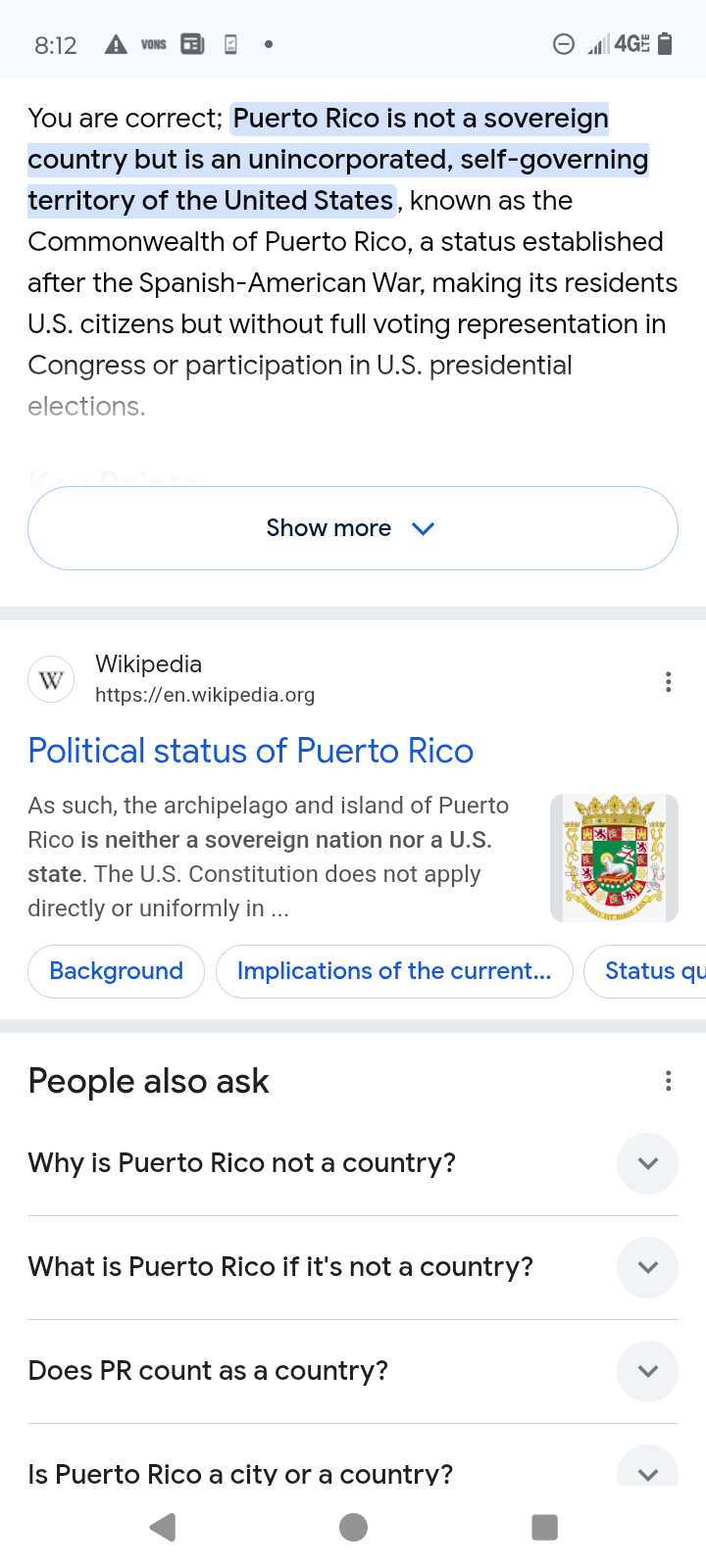Open the Puerto Rico coat of arms thumbnail
706x1568 pixels.
(614, 857)
